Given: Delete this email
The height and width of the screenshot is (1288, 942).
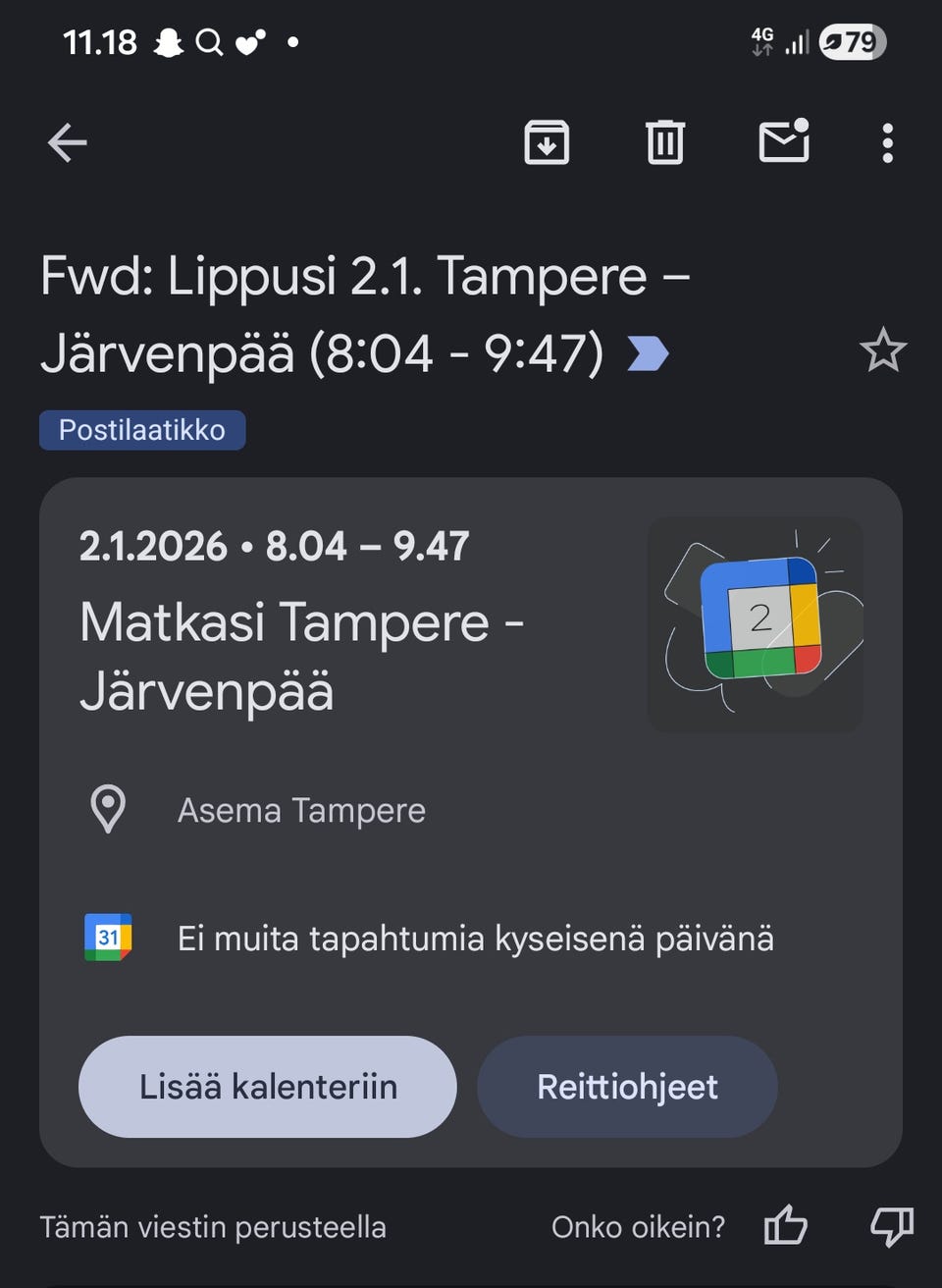Looking at the screenshot, I should point(664,143).
